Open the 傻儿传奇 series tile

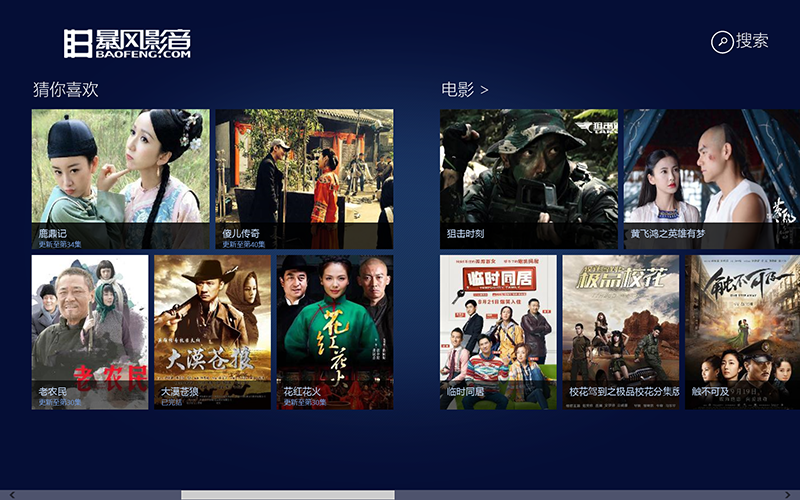pos(304,179)
